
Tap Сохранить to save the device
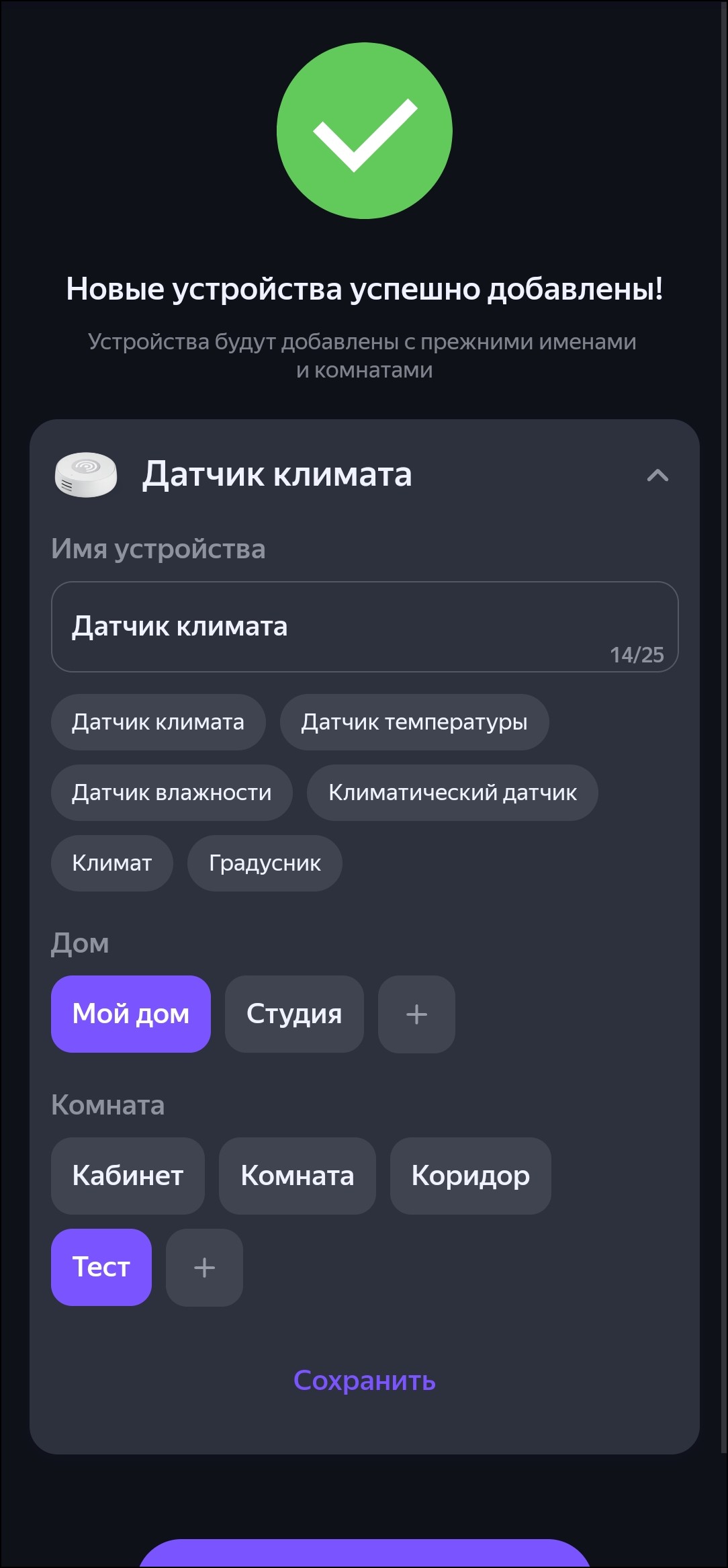(x=364, y=1381)
